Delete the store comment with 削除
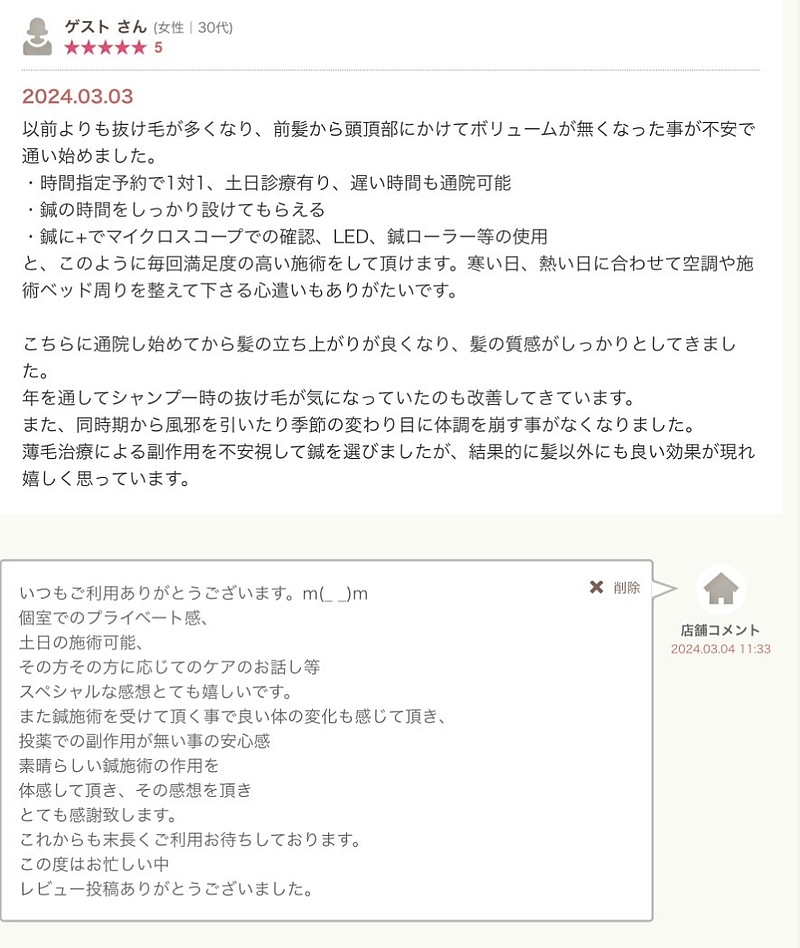The image size is (800, 948). (x=614, y=587)
